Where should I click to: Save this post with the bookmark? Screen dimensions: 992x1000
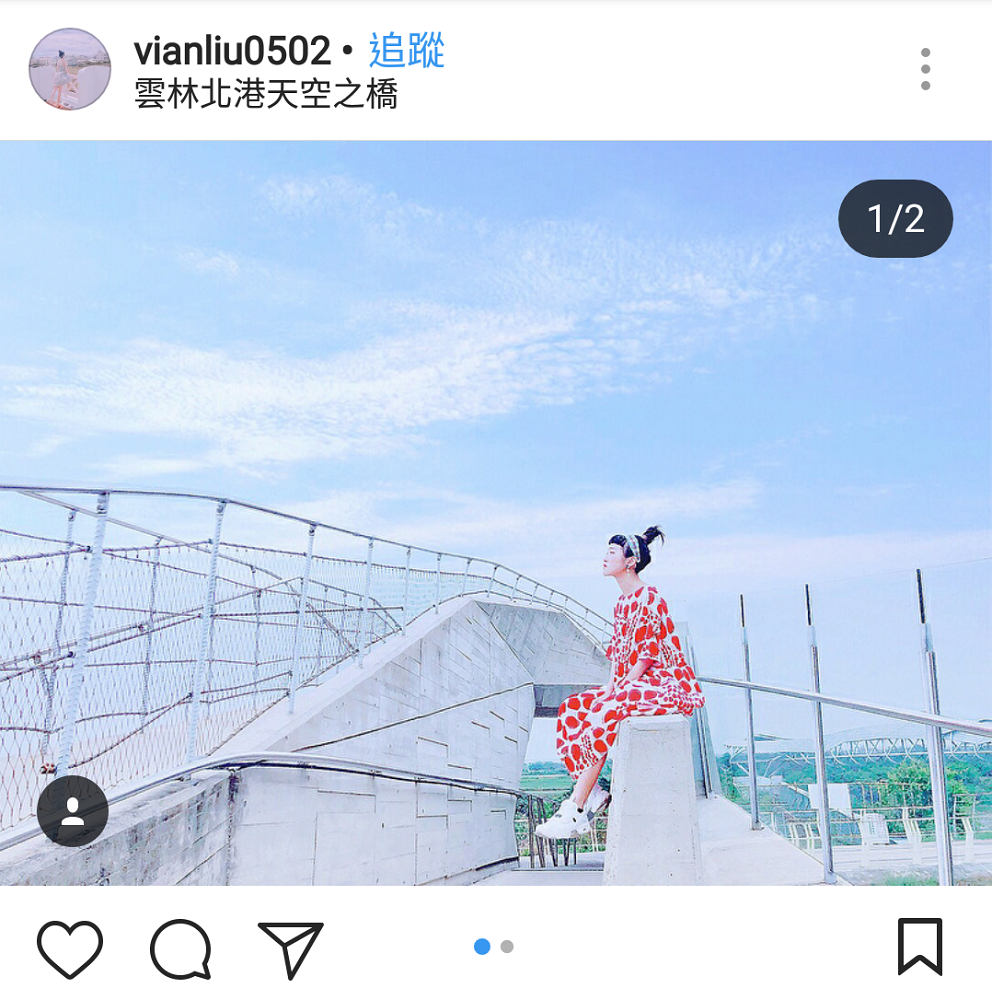[x=919, y=946]
